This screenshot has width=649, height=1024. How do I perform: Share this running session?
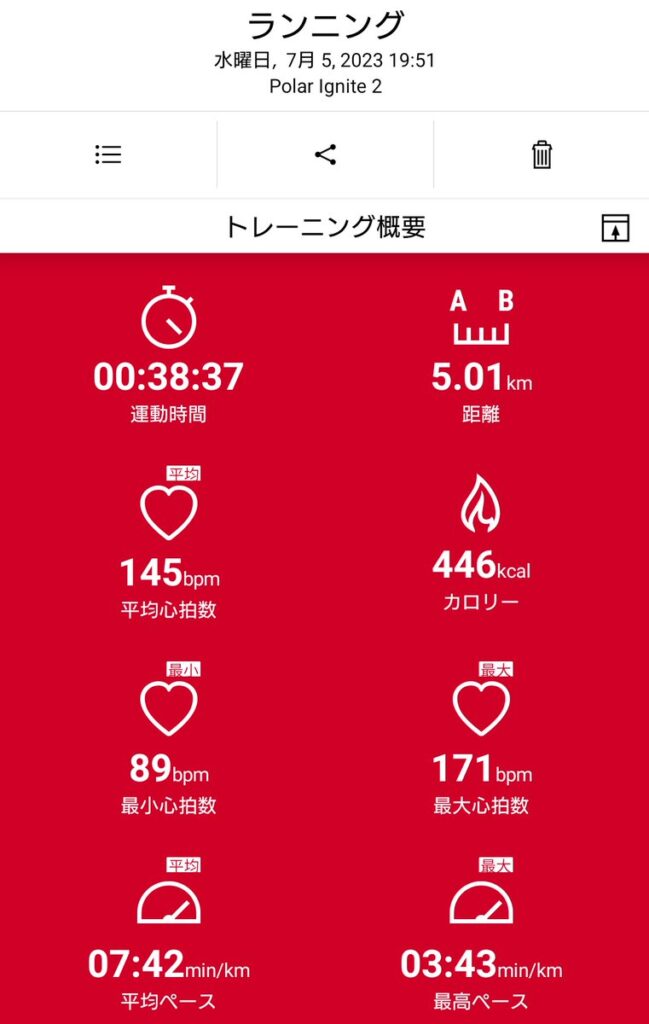click(x=325, y=155)
